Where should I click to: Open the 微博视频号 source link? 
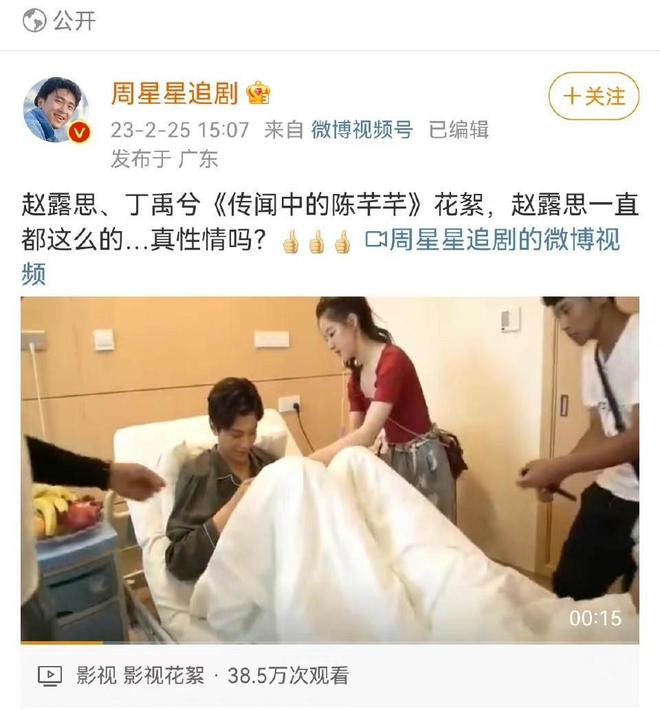tap(361, 129)
